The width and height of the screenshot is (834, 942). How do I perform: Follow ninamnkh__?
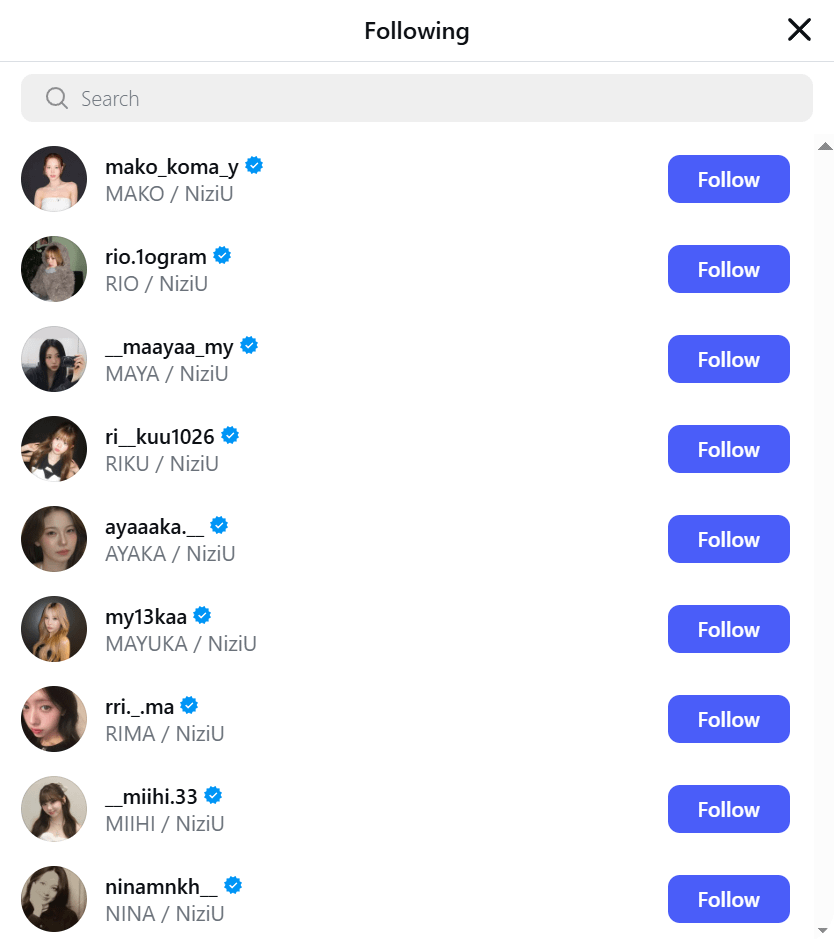[x=728, y=899]
